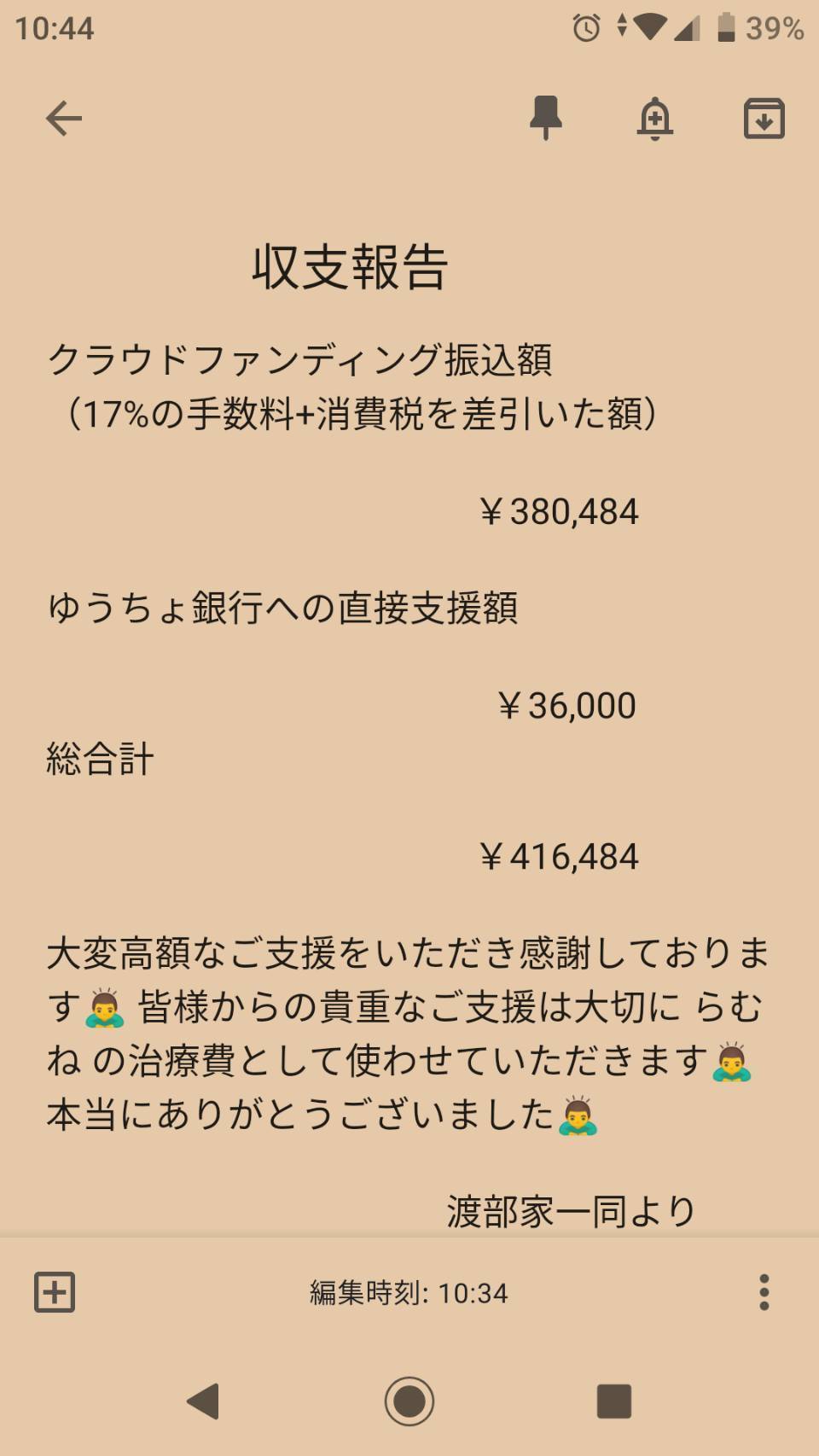
Task: Go back to the notes list
Action: (64, 119)
